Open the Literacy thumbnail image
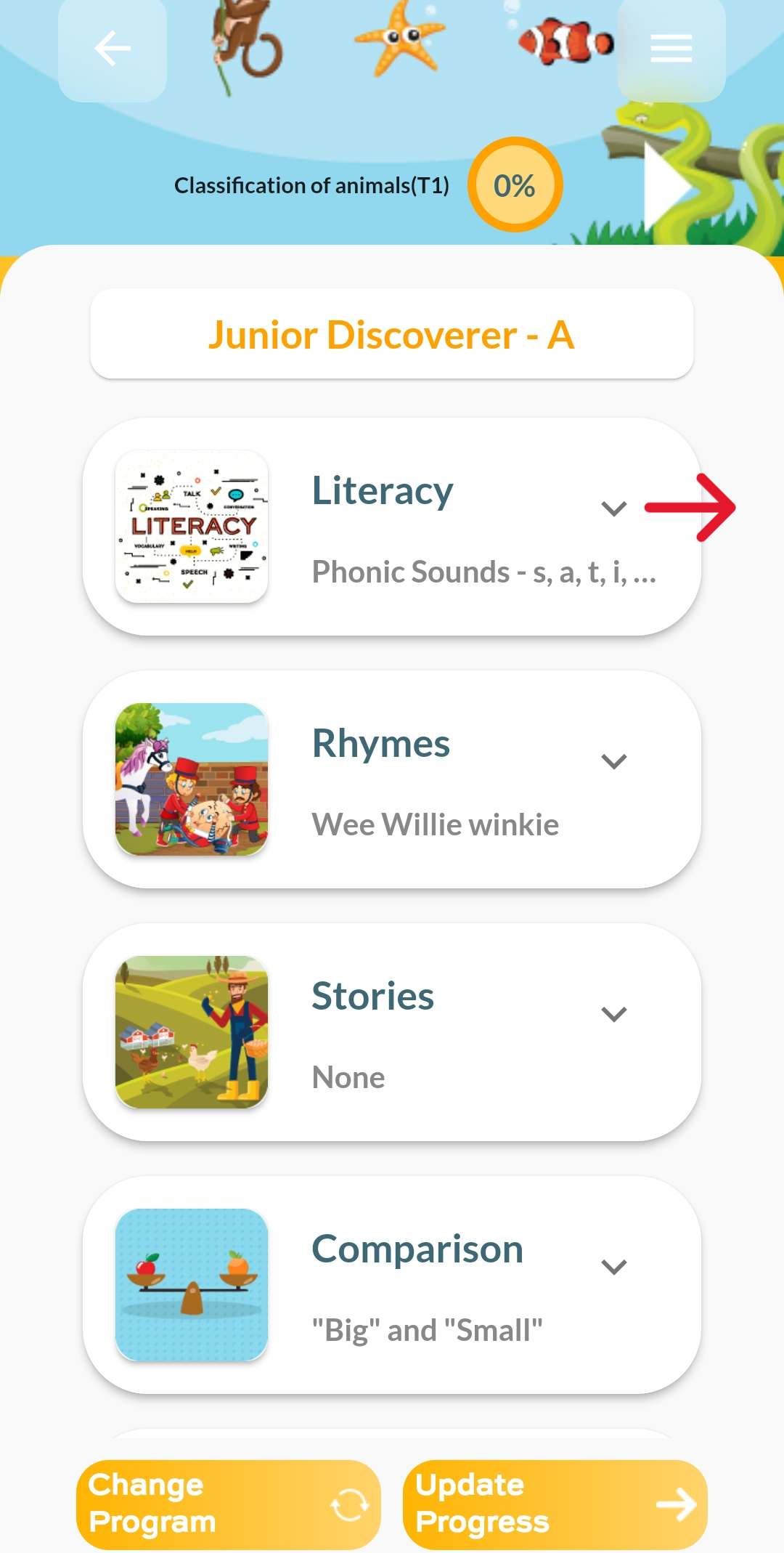Image resolution: width=784 pixels, height=1553 pixels. coord(192,527)
